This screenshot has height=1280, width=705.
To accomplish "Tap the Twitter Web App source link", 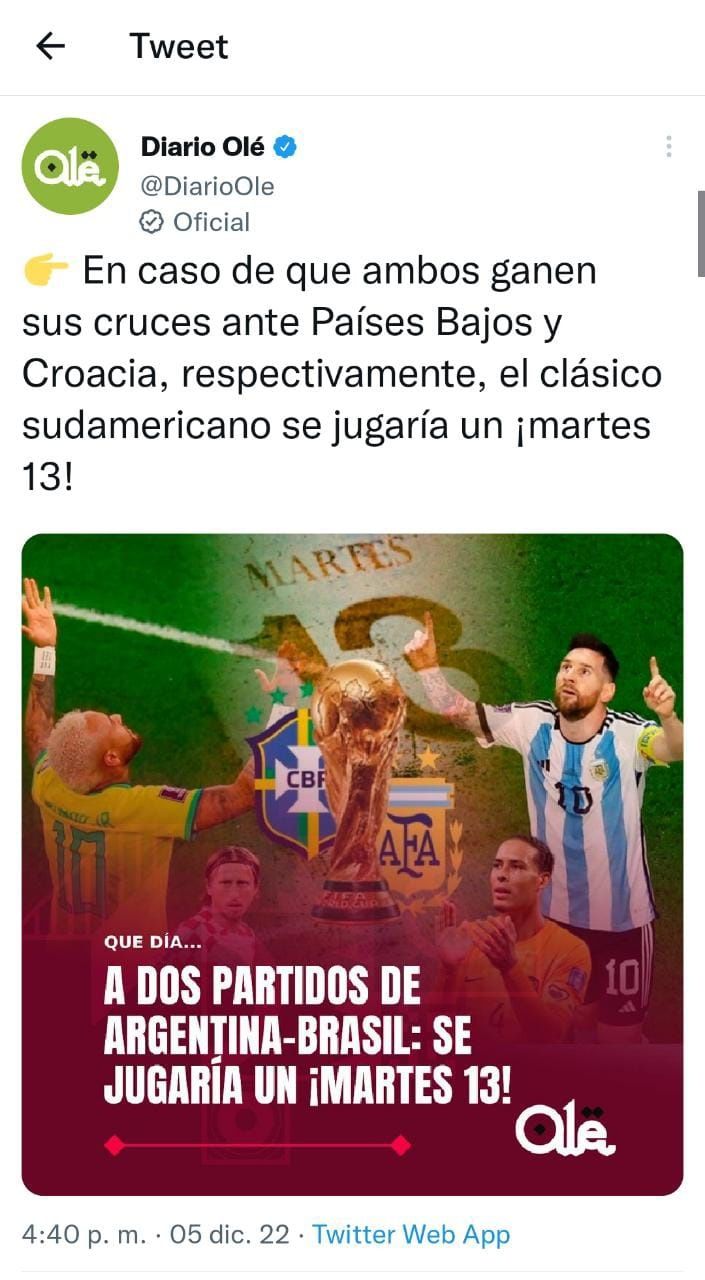I will coord(411,1234).
